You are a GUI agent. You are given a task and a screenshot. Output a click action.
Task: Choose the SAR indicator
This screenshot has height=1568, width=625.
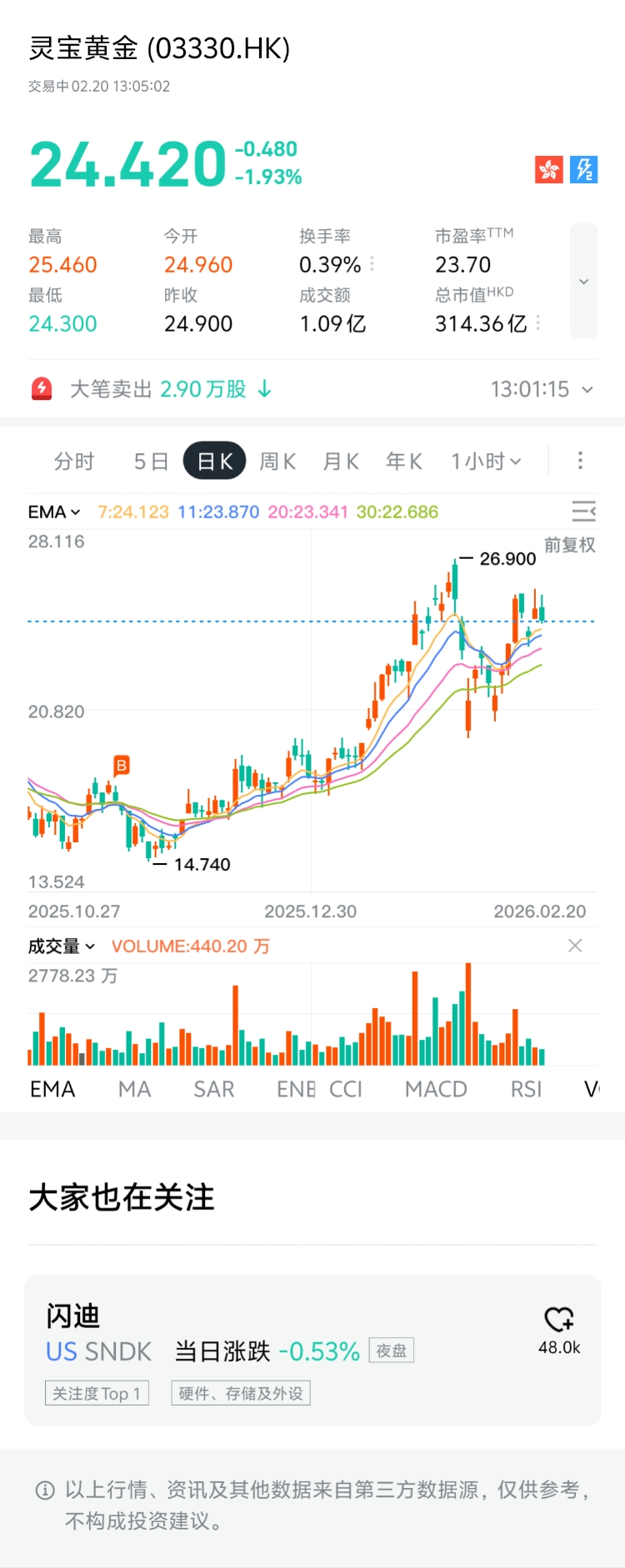click(213, 1089)
